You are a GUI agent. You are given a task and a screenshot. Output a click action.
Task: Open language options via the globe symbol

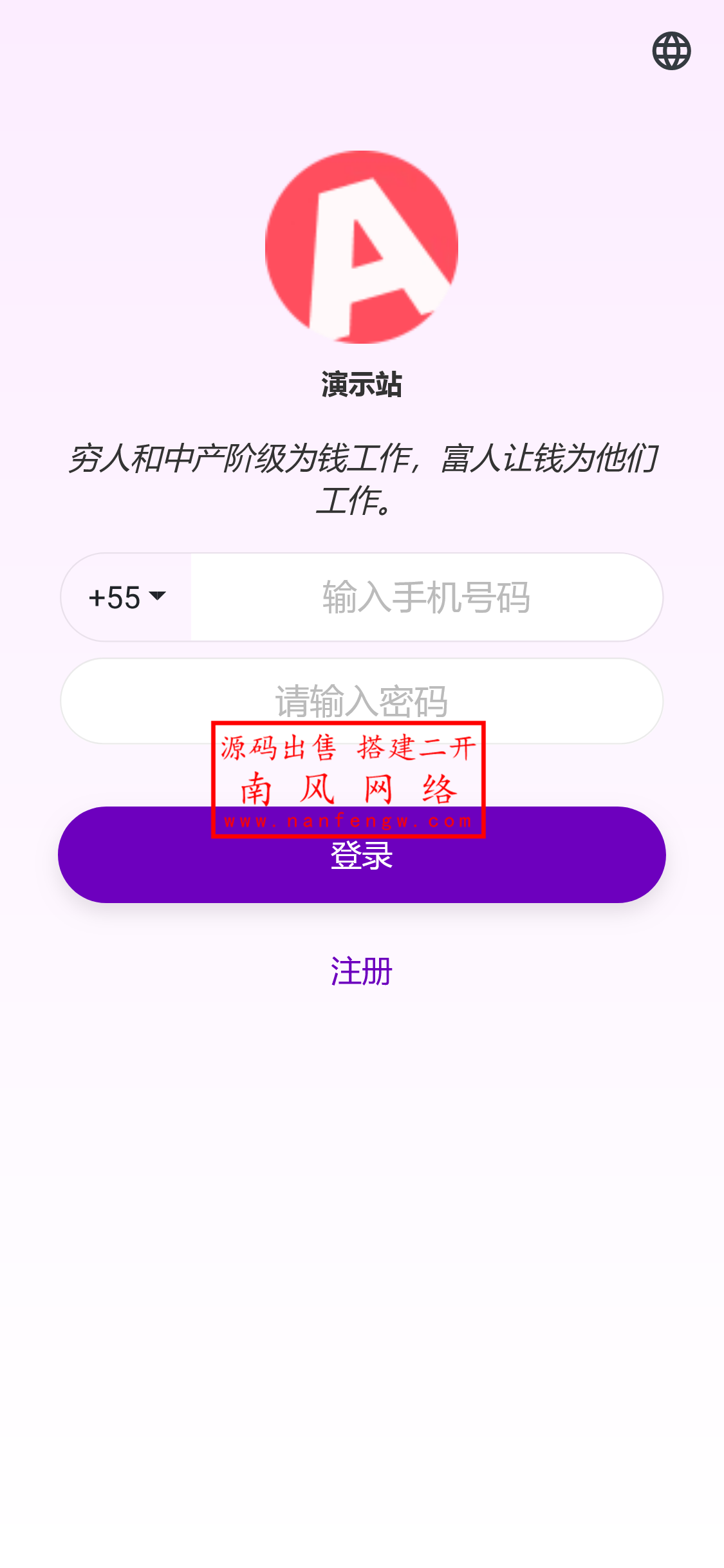tap(671, 50)
